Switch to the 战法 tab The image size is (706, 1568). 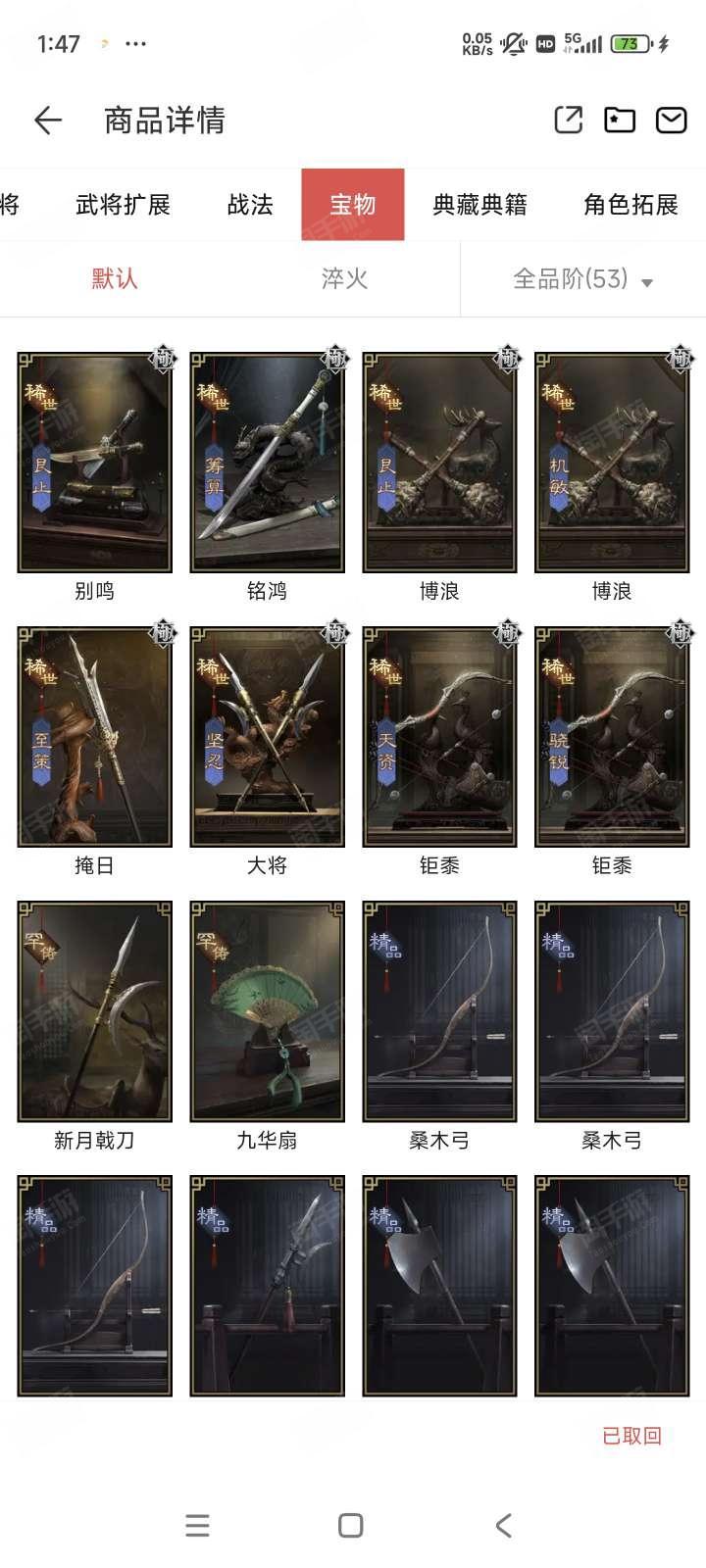point(250,204)
